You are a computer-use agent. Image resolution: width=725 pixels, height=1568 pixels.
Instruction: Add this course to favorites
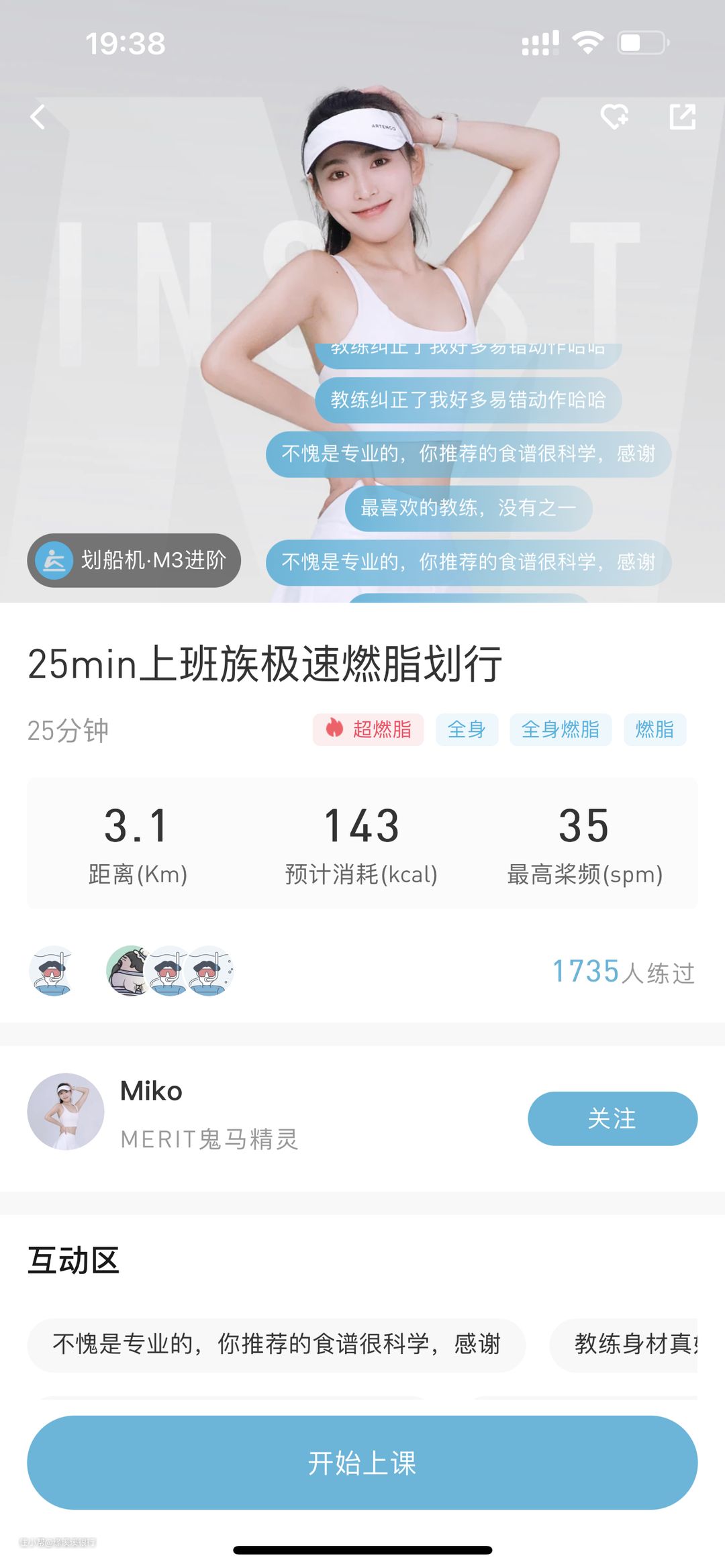[614, 117]
